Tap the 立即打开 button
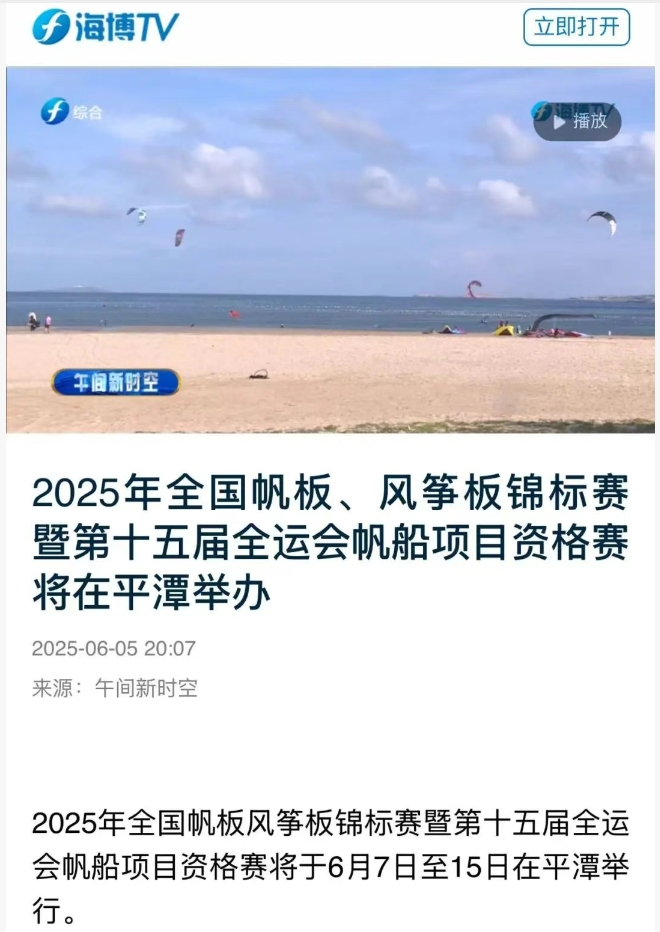Viewport: 660px width, 932px height. pos(576,27)
